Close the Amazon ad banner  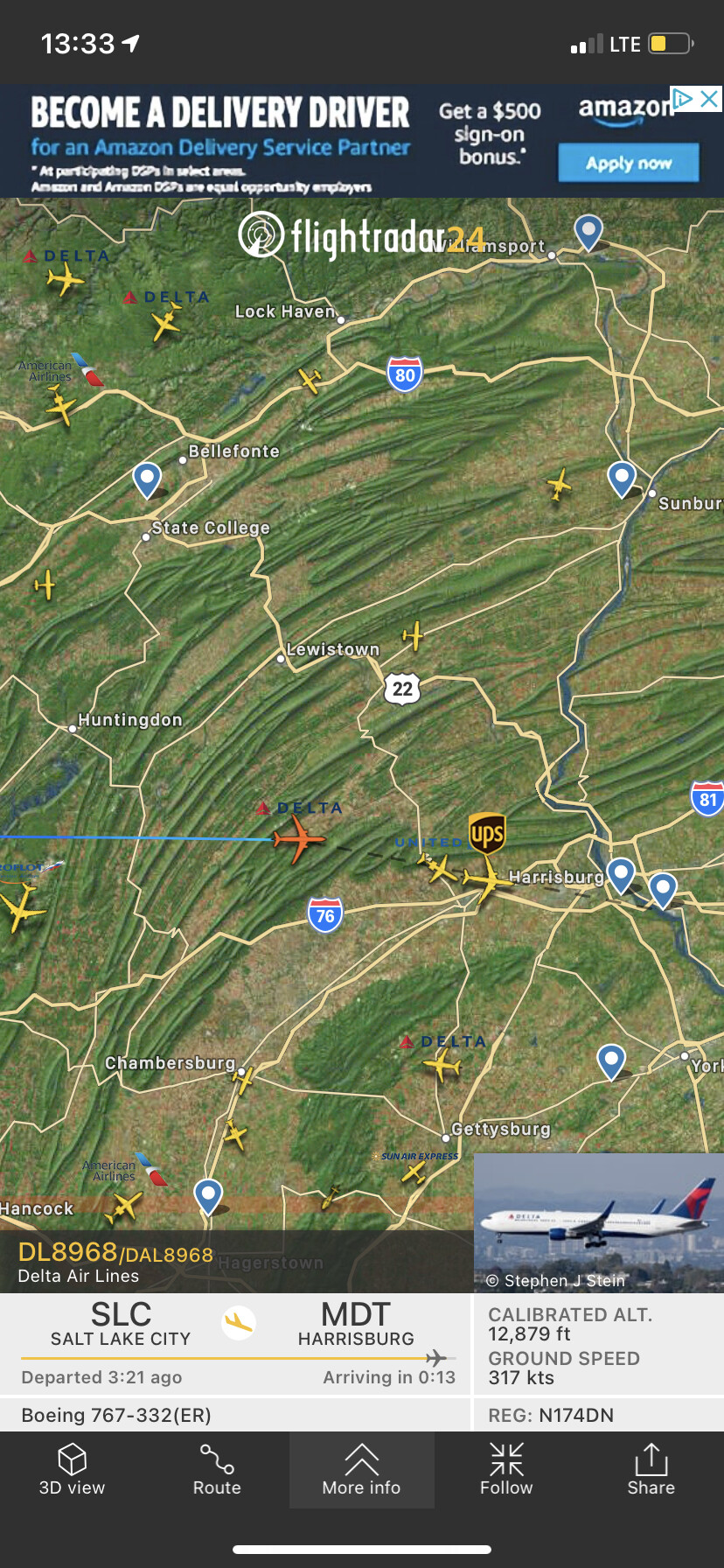(710, 99)
